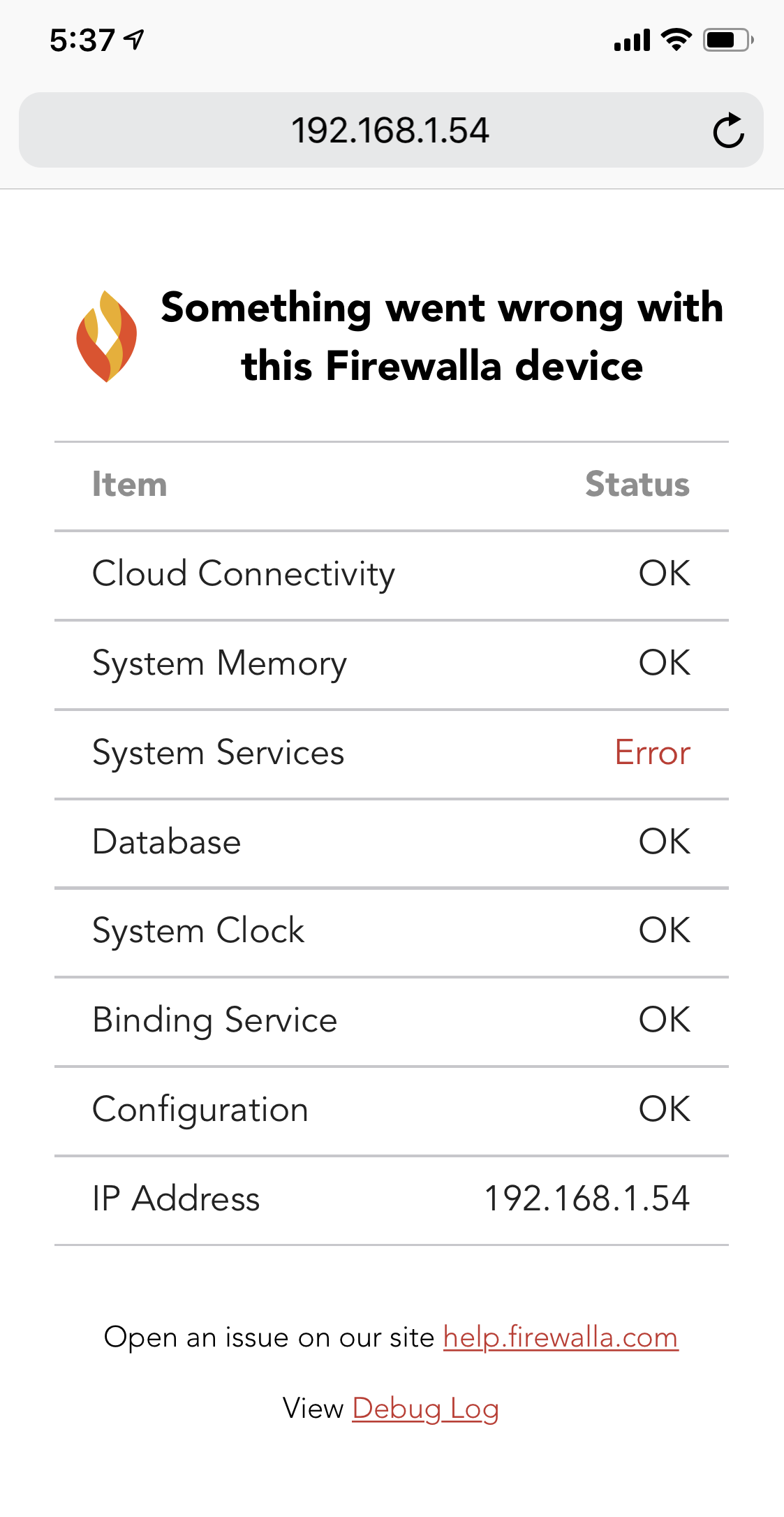Reload the page with the refresh icon
Image resolution: width=784 pixels, height=1517 pixels.
[x=728, y=130]
